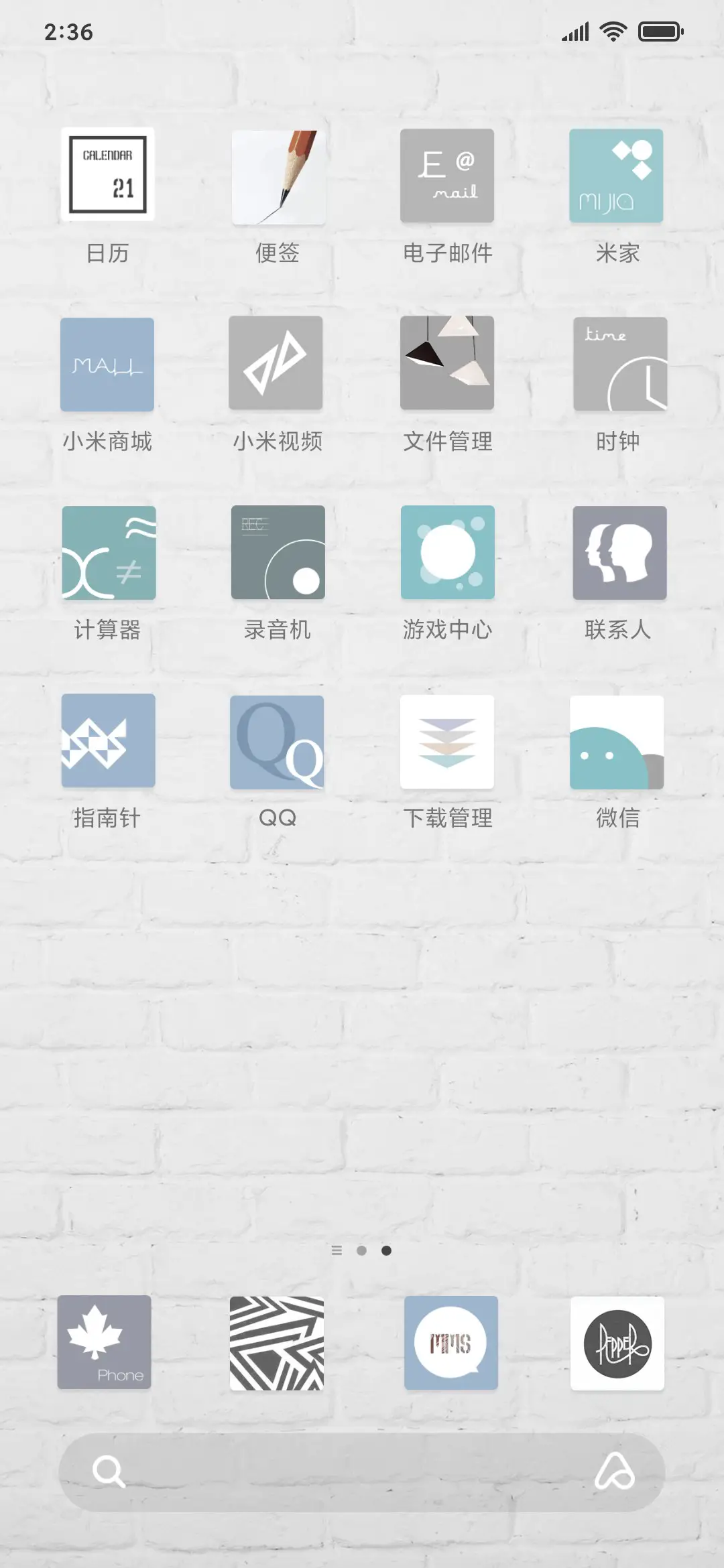This screenshot has height=1568, width=724.
Task: Open the Mi Store (小米商城) MALL app
Action: tap(107, 364)
